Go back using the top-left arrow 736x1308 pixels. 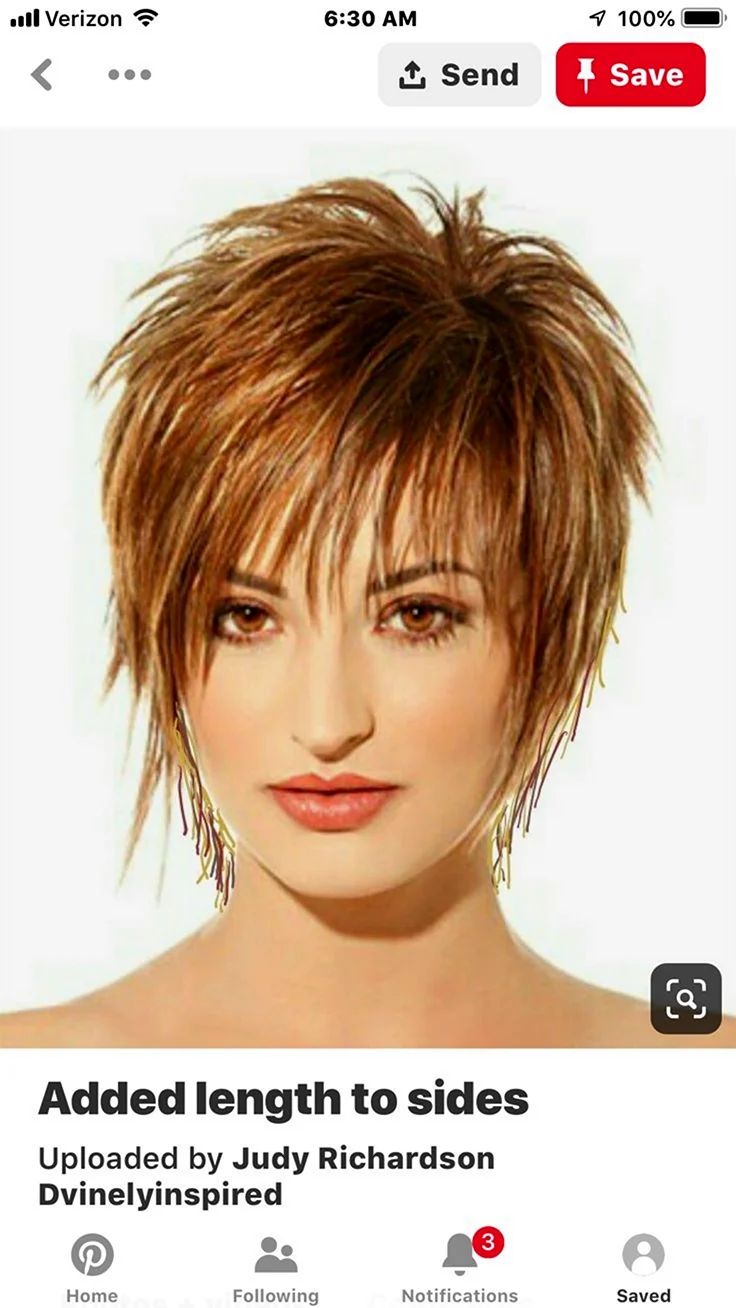point(42,75)
